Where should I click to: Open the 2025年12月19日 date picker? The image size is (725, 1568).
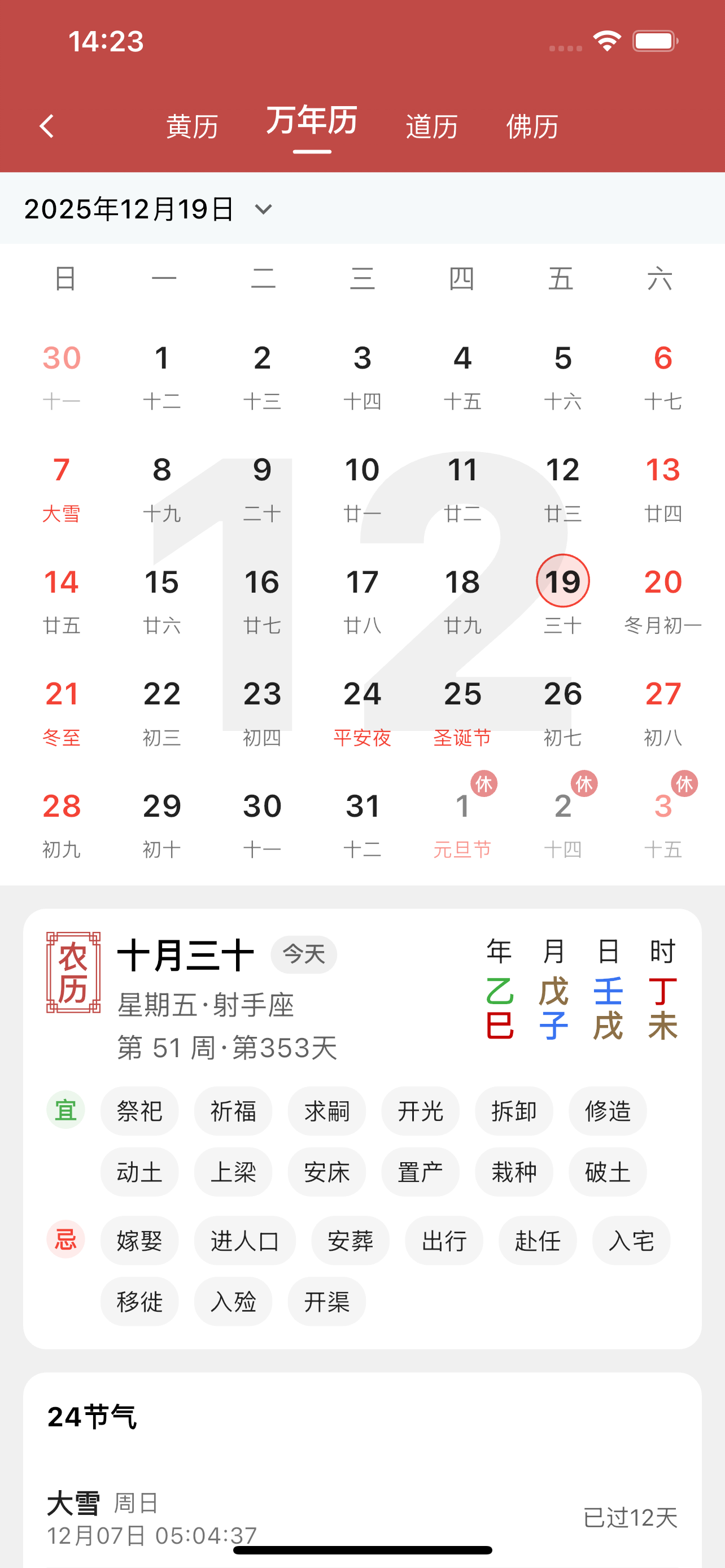click(149, 209)
